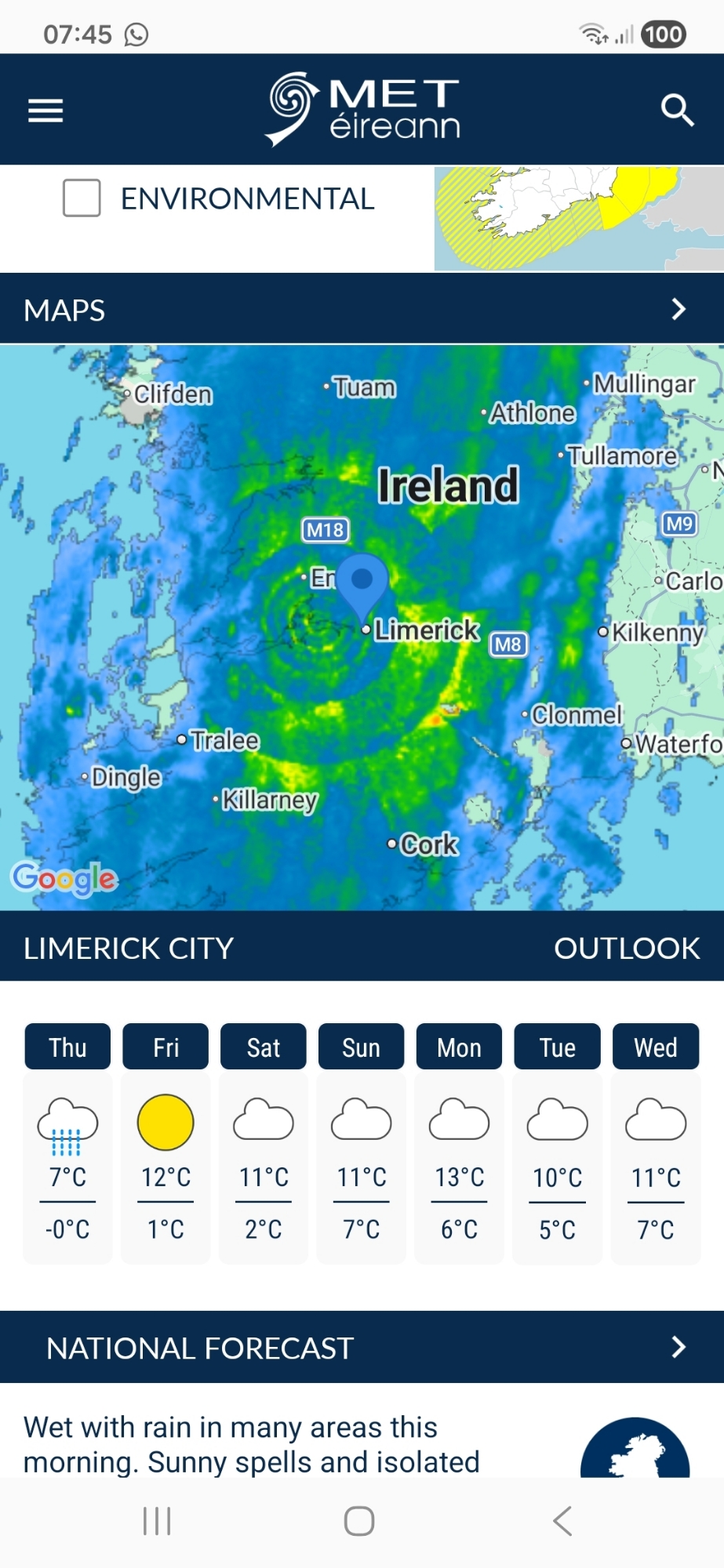Open the search icon in header
724x1568 pixels.
point(677,111)
